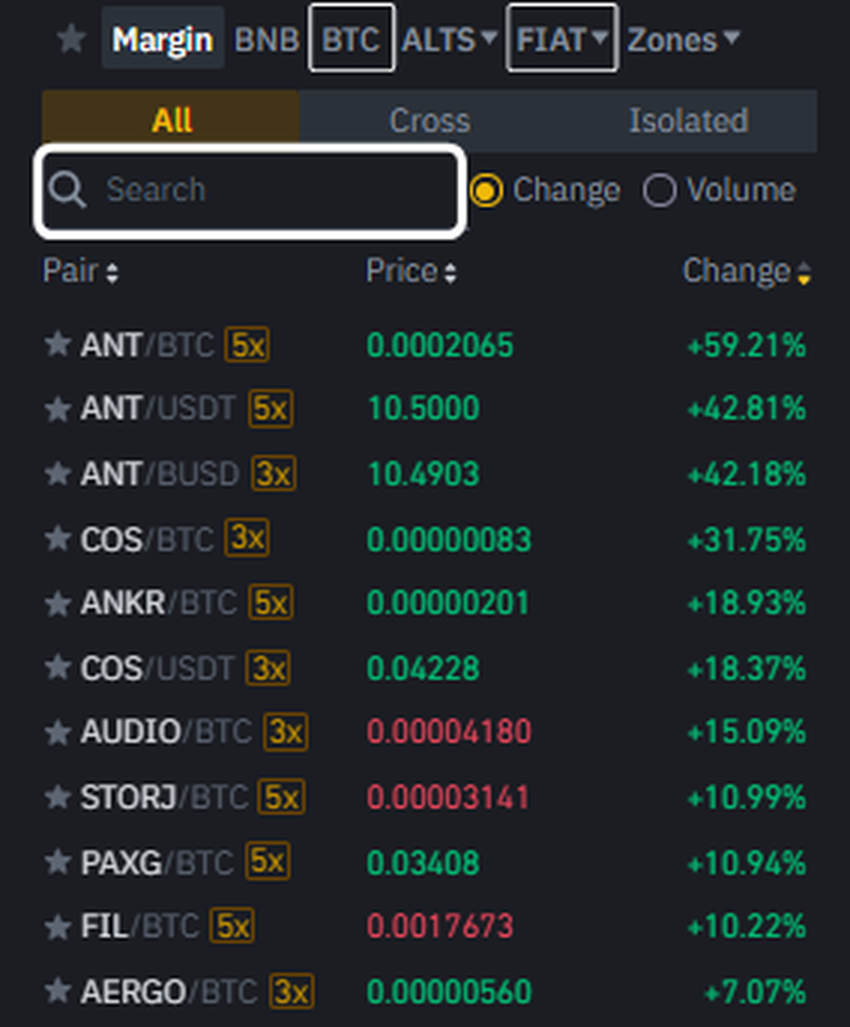Favorite the FIL/BTC pair star
The height and width of the screenshot is (1027, 850).
[x=57, y=927]
